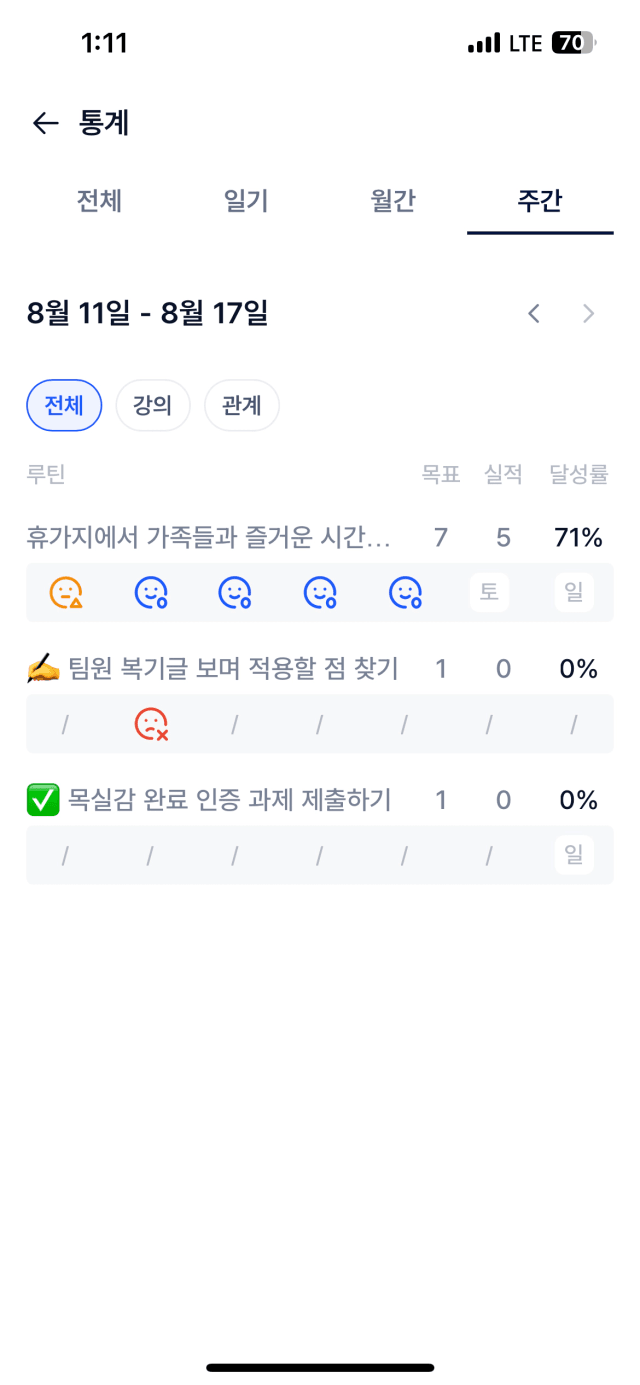Open the 목실감 완료 인증 과제 제출하기 routine
The image size is (640, 1385).
(209, 800)
